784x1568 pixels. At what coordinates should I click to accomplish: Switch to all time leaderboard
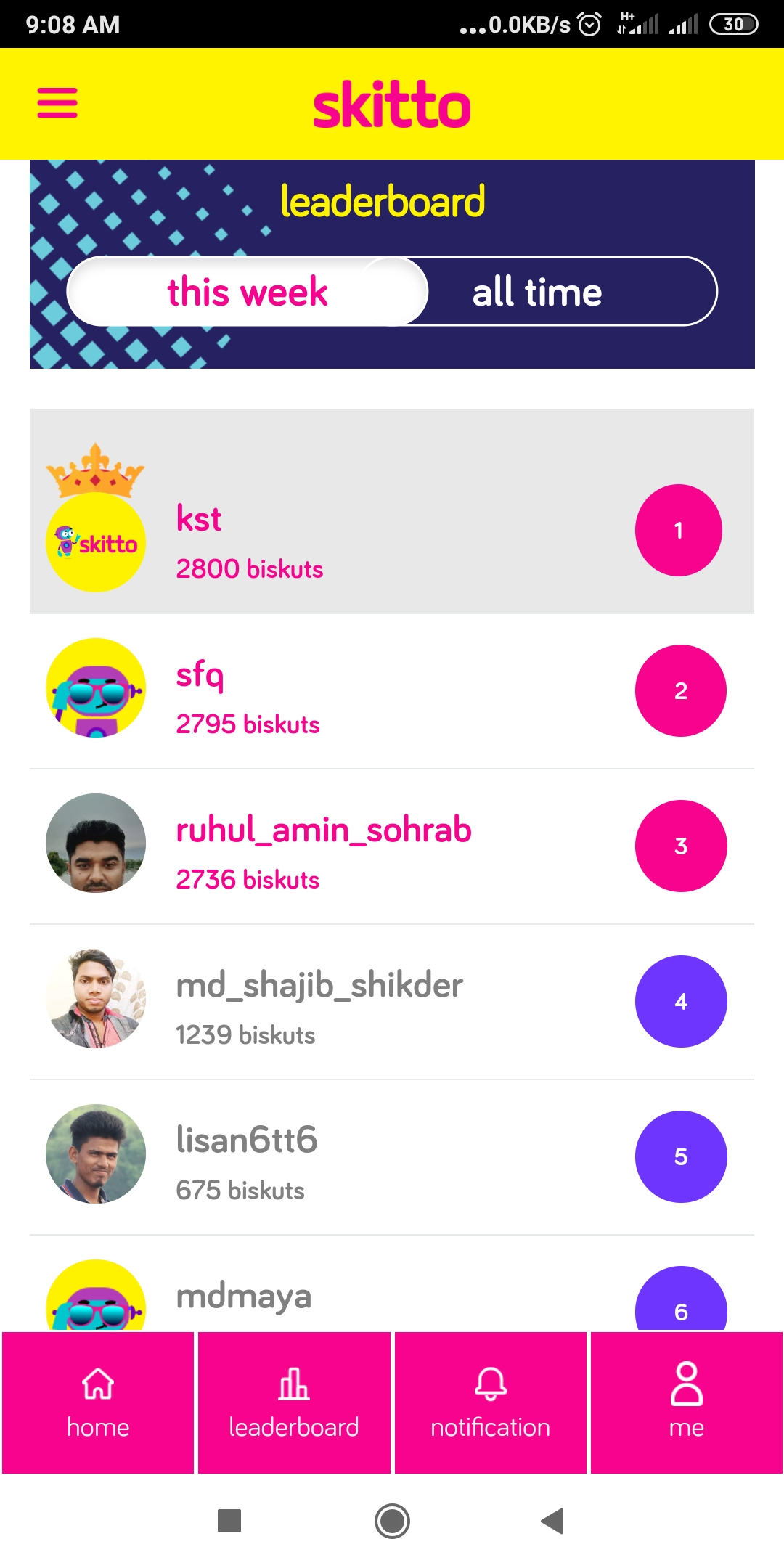click(x=537, y=292)
